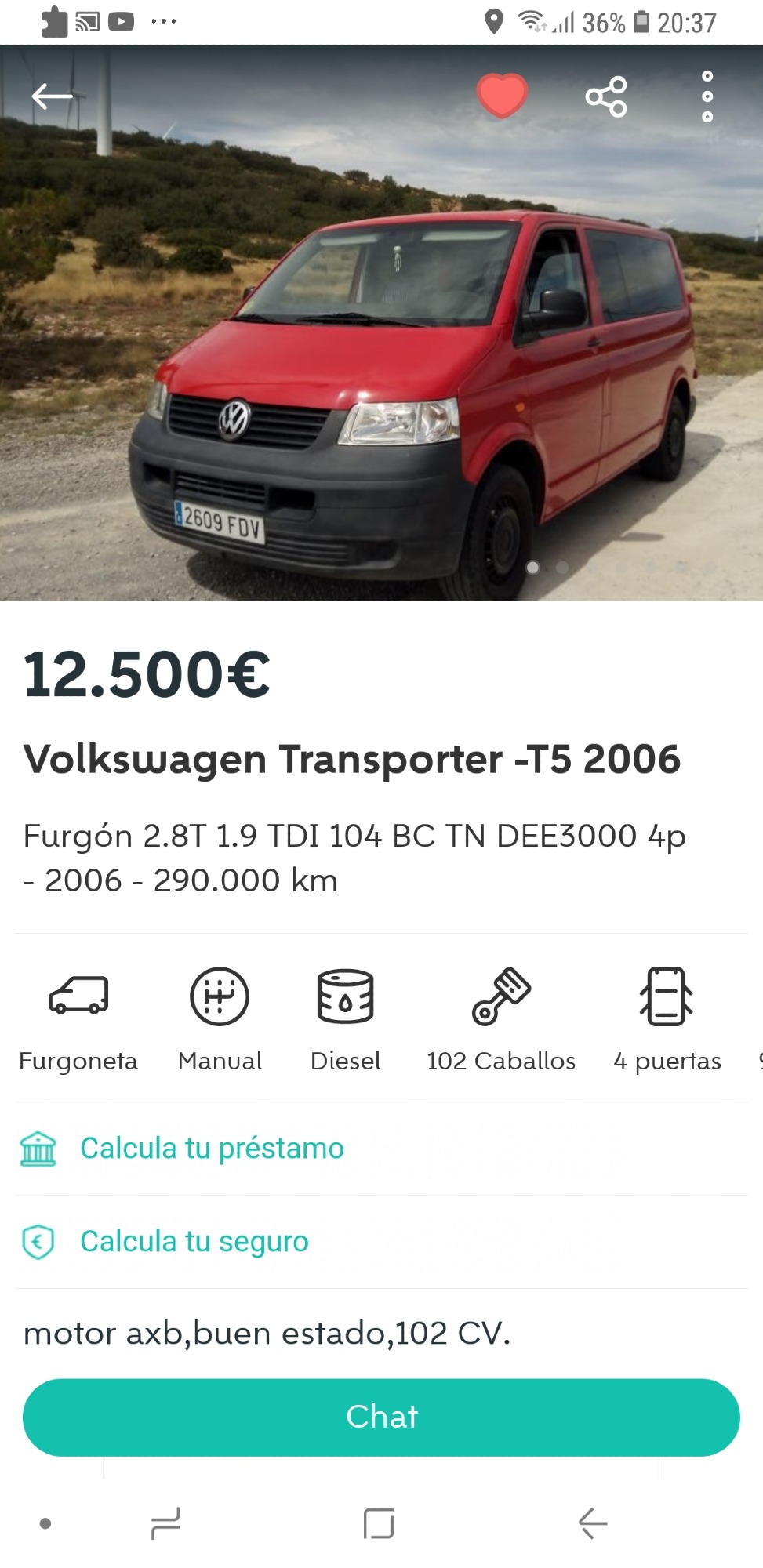Go back using the top arrow
Screen dimensions: 763x1568
pos(52,97)
